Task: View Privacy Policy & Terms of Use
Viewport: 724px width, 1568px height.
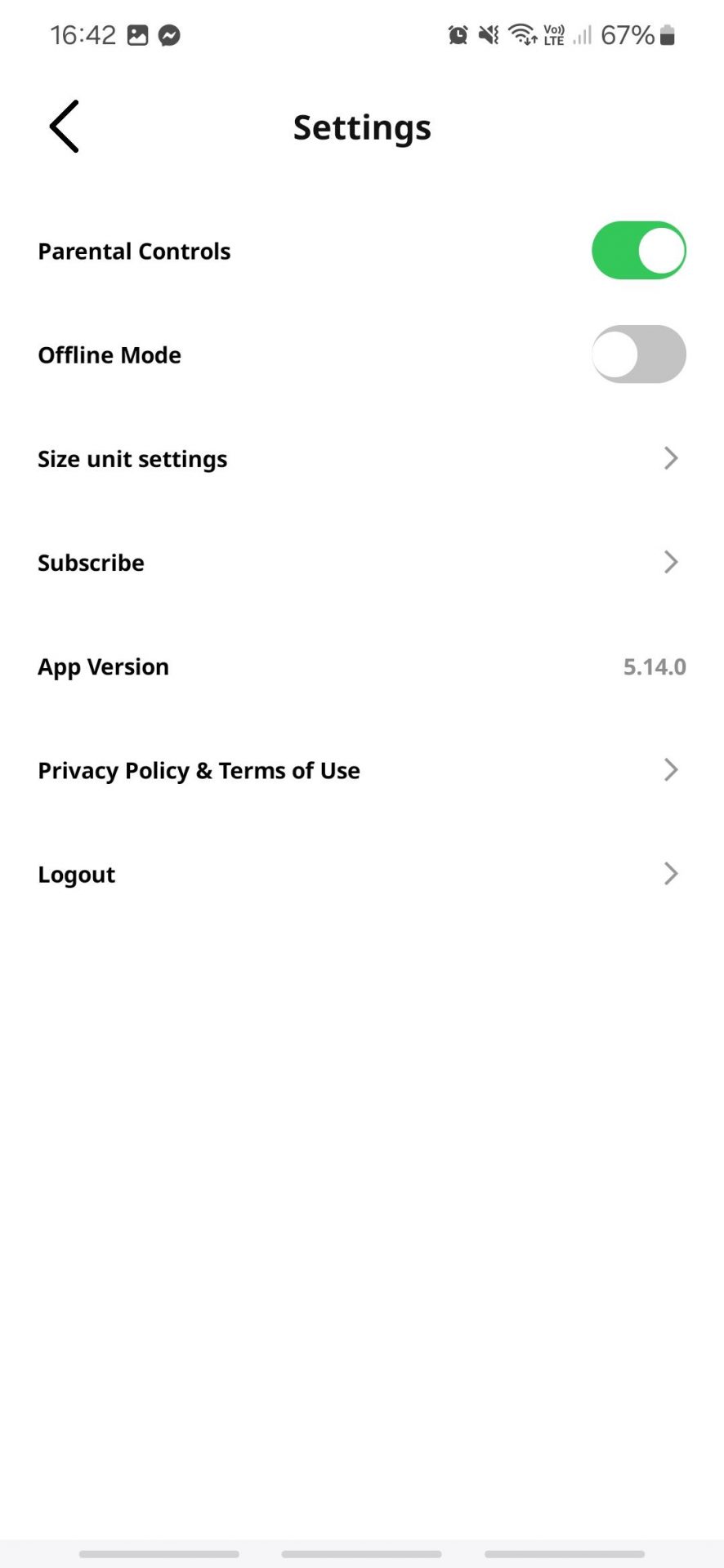Action: tap(362, 770)
